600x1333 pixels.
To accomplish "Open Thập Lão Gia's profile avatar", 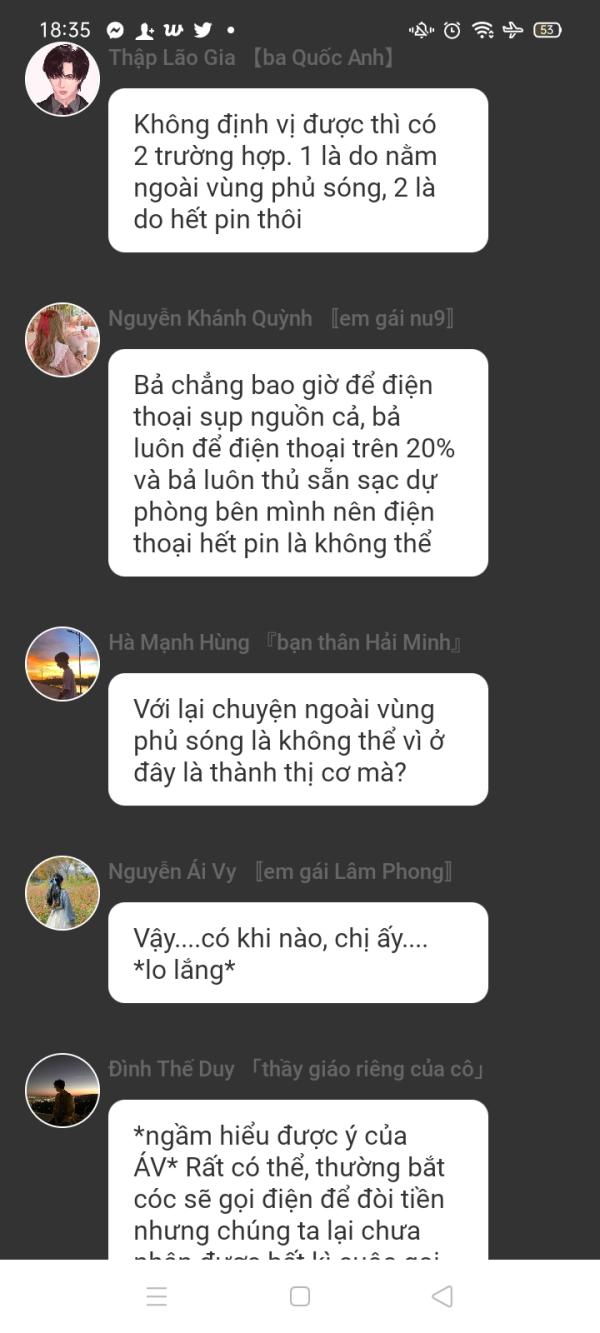I will point(62,79).
